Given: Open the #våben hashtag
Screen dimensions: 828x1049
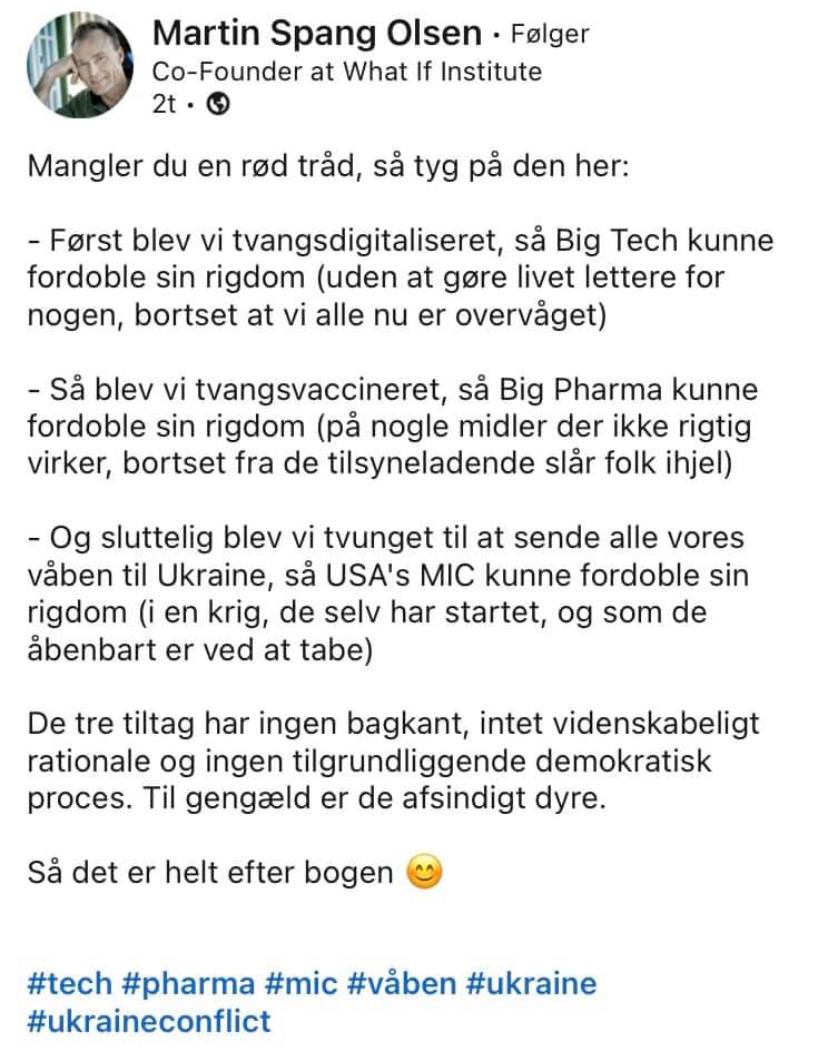Looking at the screenshot, I should [401, 983].
